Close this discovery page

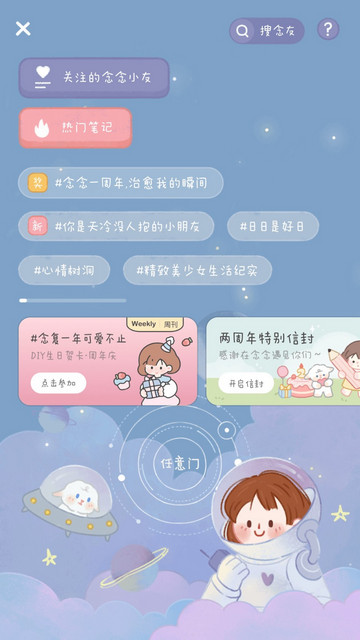(x=23, y=29)
